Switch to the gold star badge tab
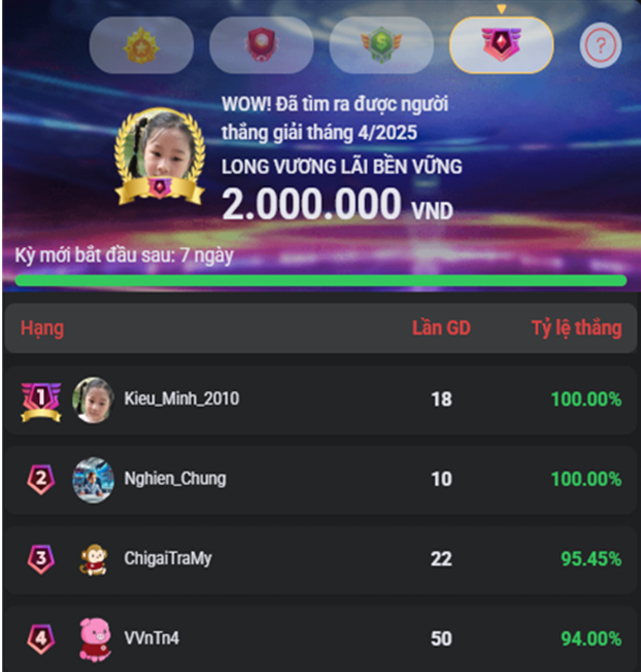This screenshot has width=641, height=672. pos(141,45)
